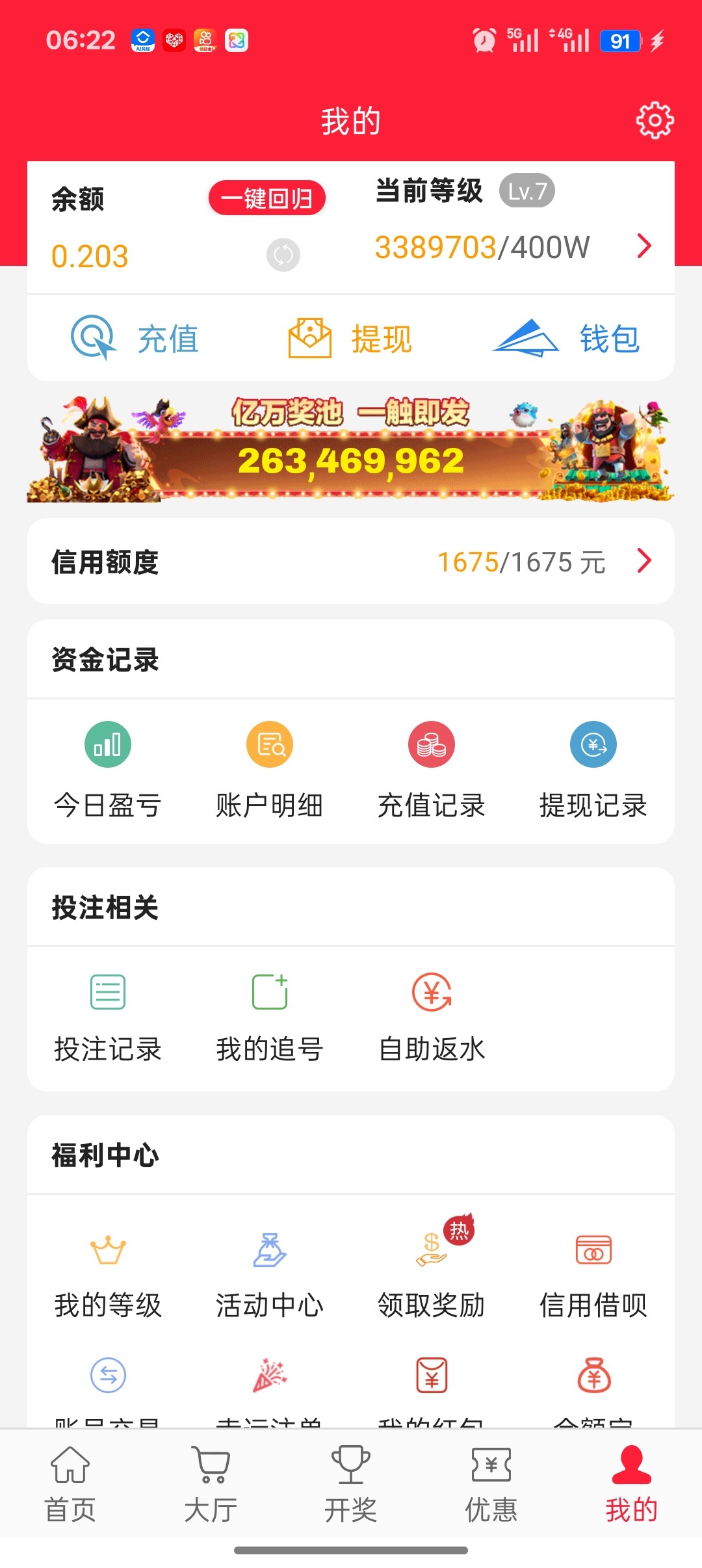Open the settings gear icon
Image resolution: width=702 pixels, height=1568 pixels.
655,120
